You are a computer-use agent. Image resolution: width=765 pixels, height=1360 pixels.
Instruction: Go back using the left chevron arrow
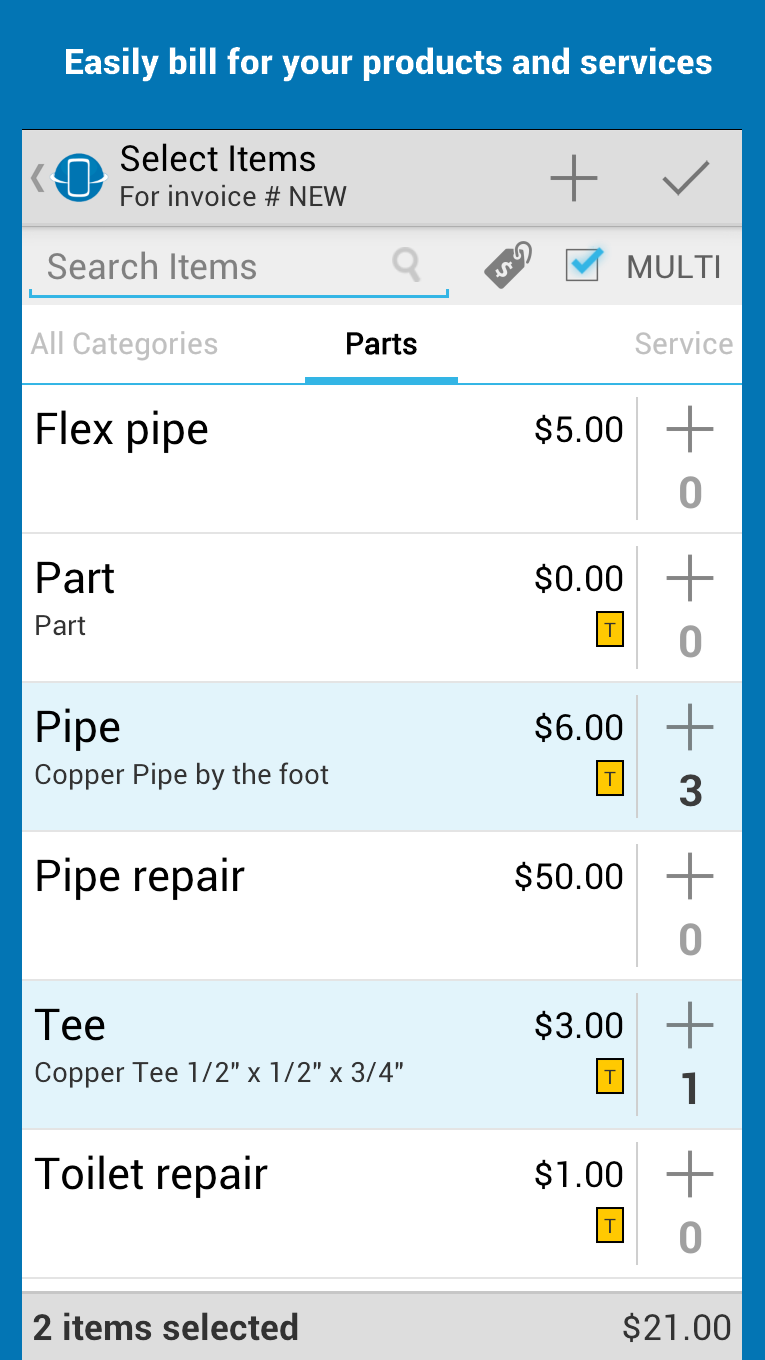click(36, 177)
